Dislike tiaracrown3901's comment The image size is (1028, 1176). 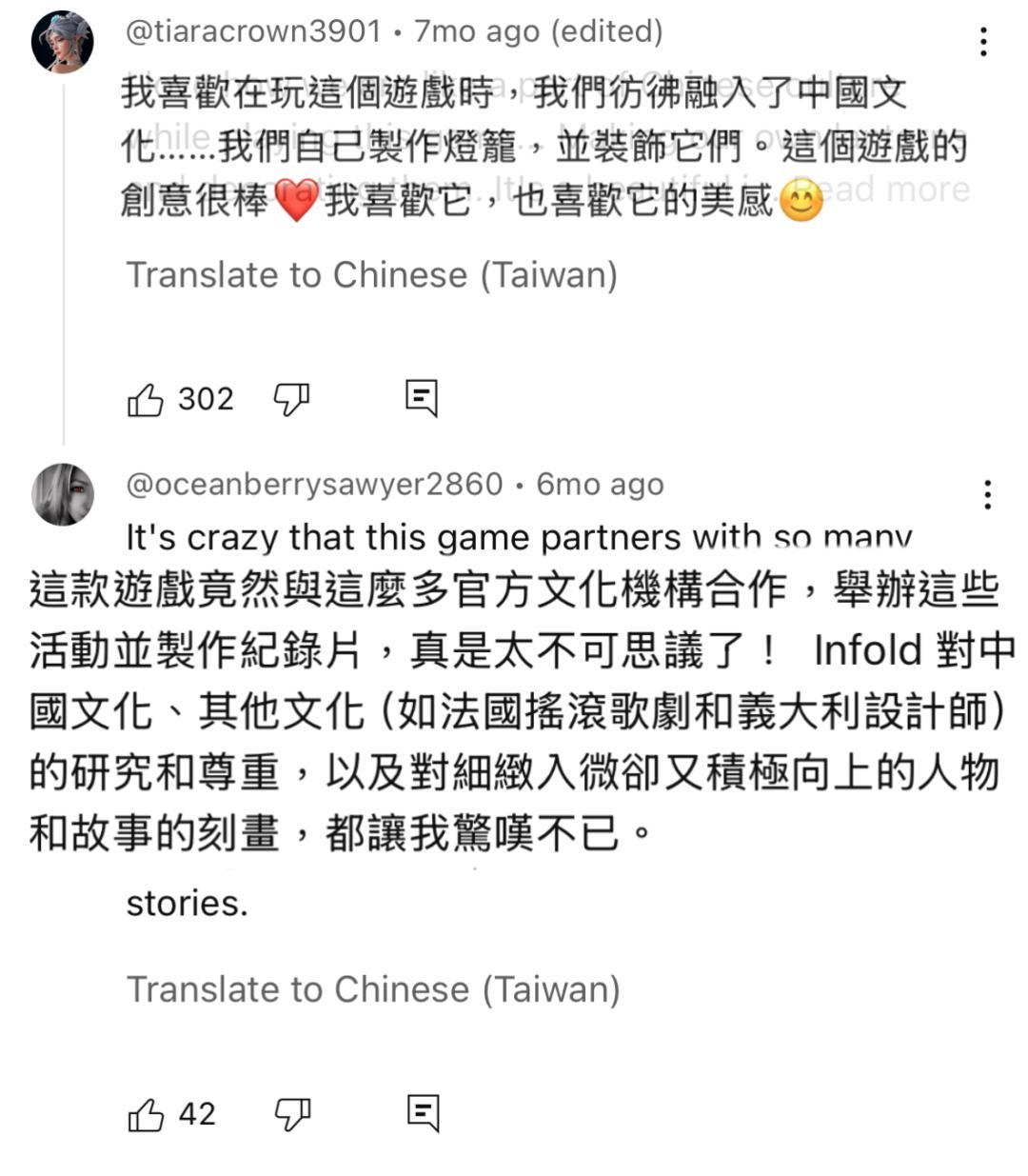291,400
